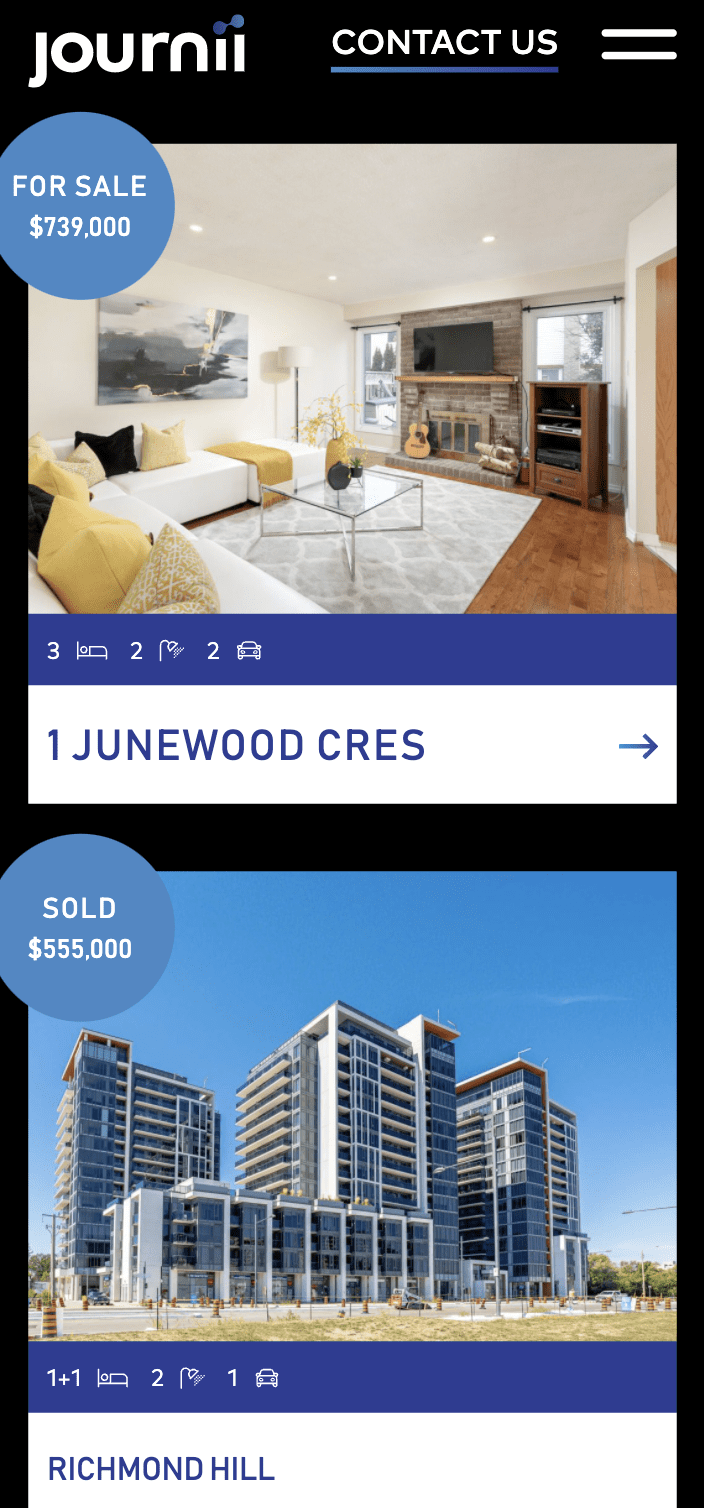Tap the arrow next to 1 Junewood Cres
Screen dimensions: 704x1508
coord(638,746)
